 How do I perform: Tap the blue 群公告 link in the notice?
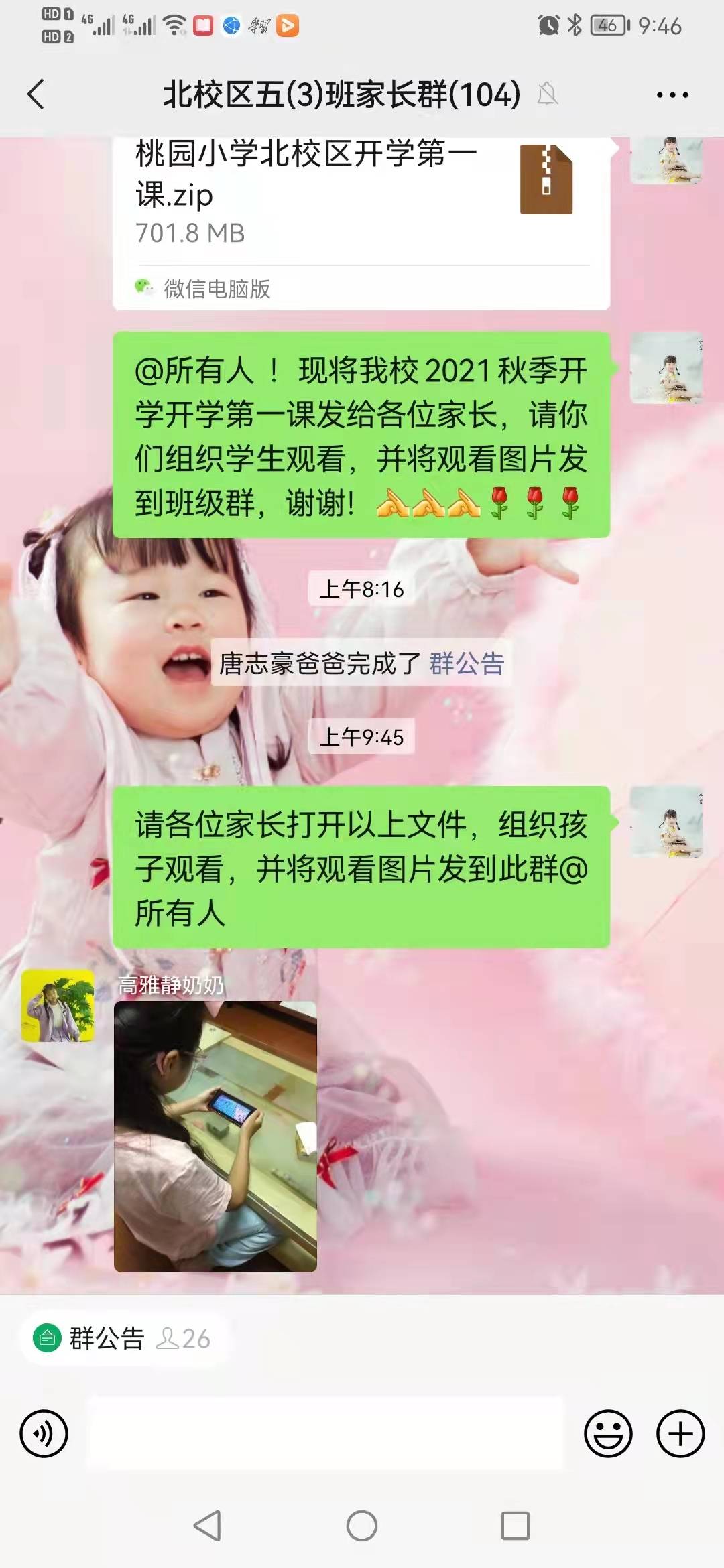coord(467,663)
